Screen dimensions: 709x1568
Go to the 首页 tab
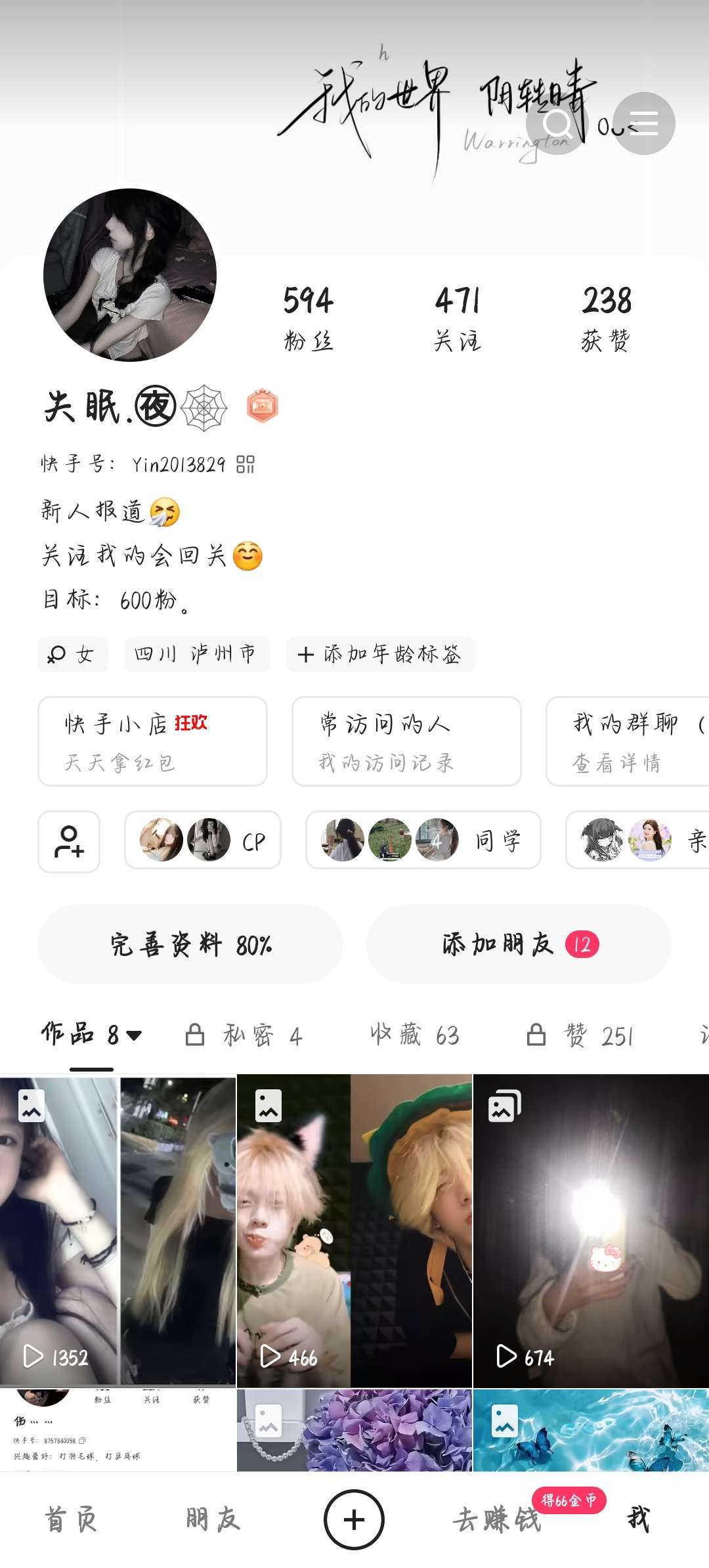[x=71, y=1519]
